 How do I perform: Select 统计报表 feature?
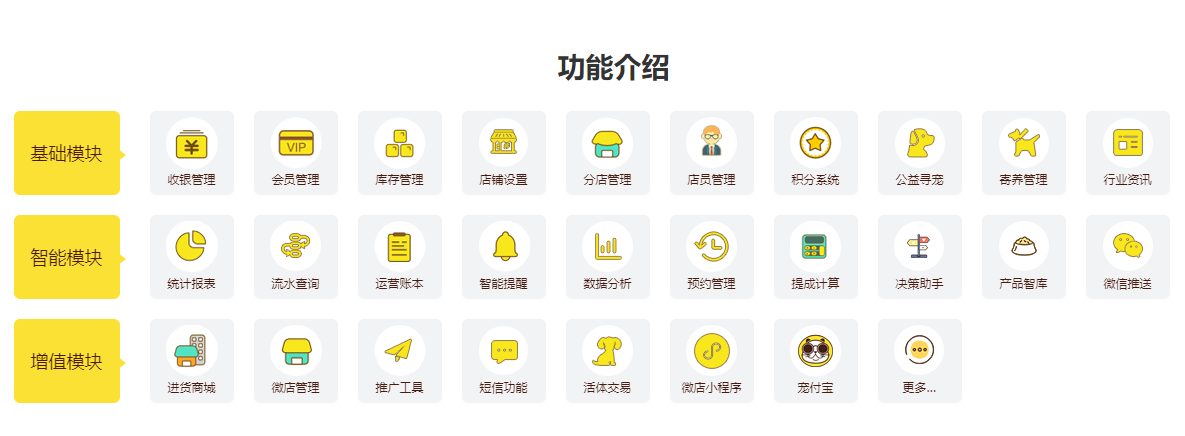pyautogui.click(x=192, y=257)
